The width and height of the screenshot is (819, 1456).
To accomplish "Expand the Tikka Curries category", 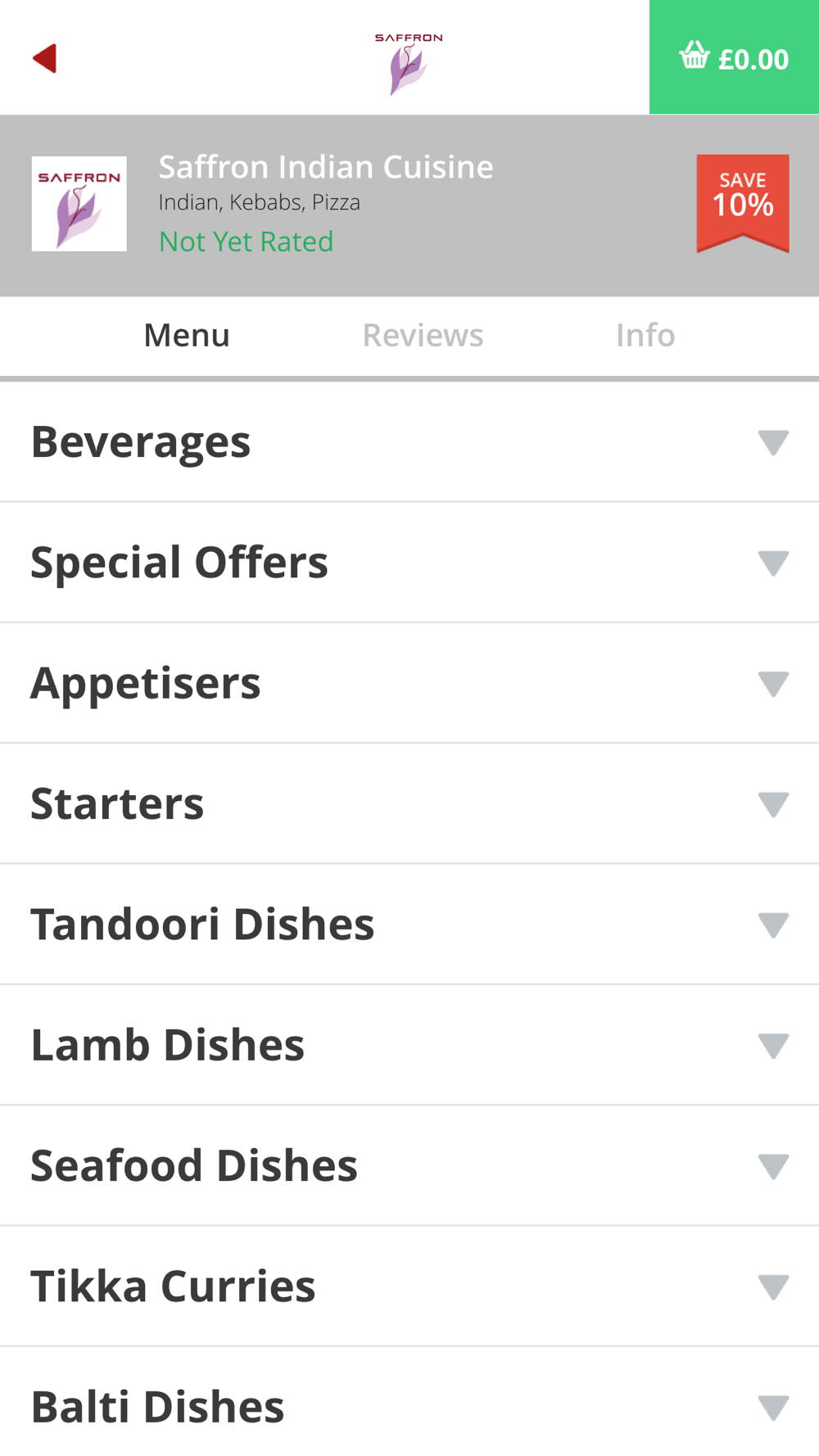I will pos(409,1286).
